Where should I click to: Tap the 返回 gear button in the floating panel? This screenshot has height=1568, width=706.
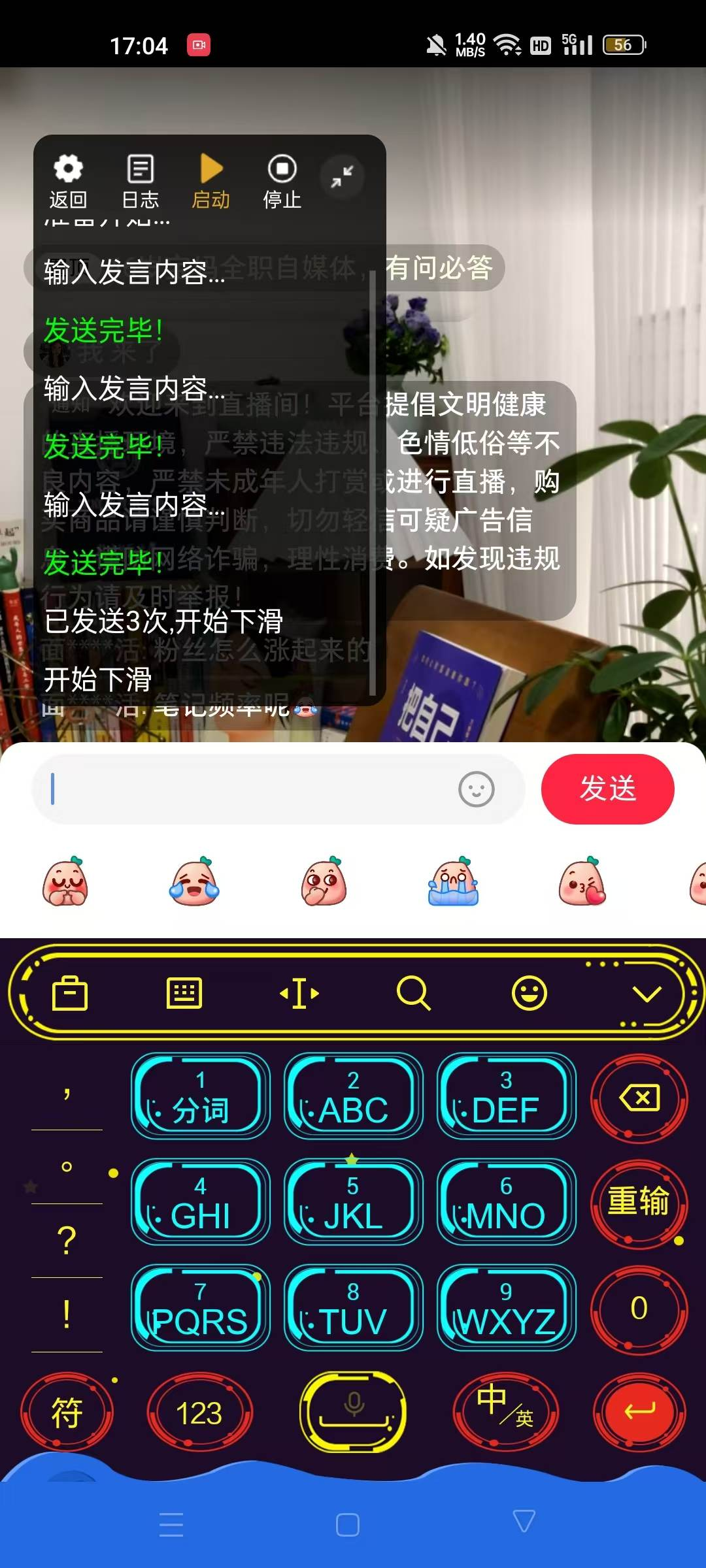[x=68, y=181]
